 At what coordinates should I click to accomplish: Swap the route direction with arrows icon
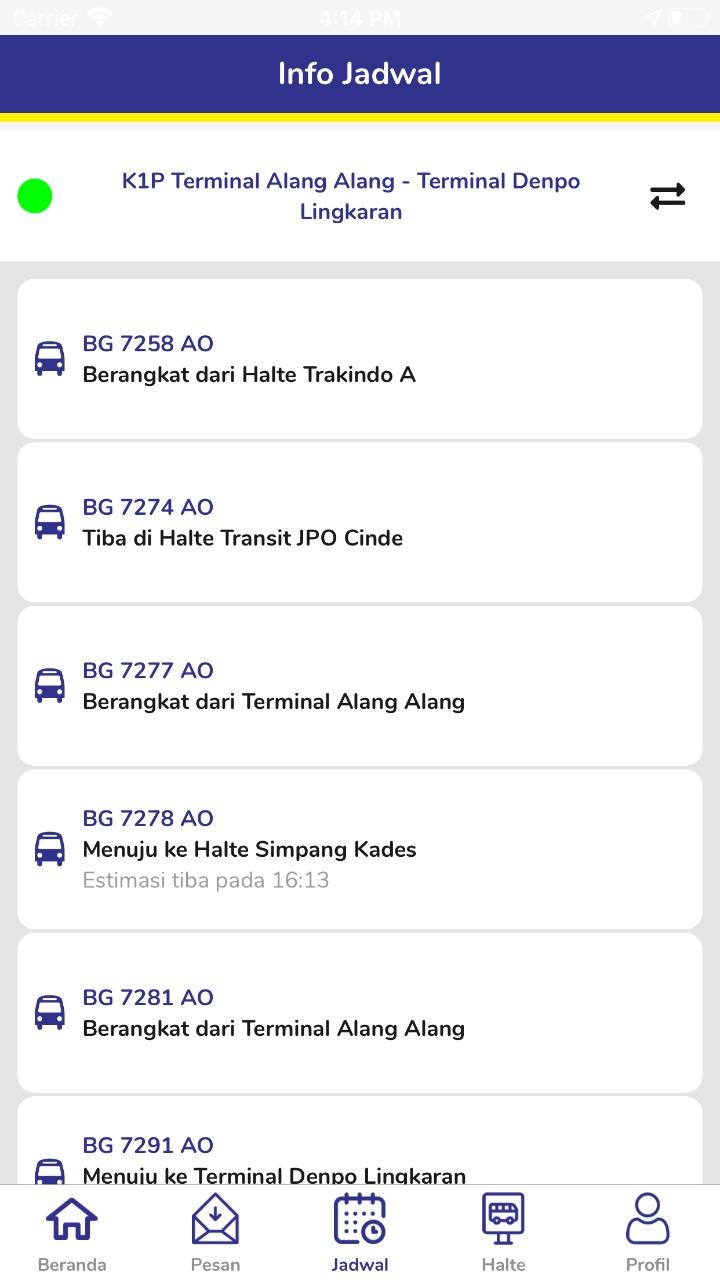(667, 196)
